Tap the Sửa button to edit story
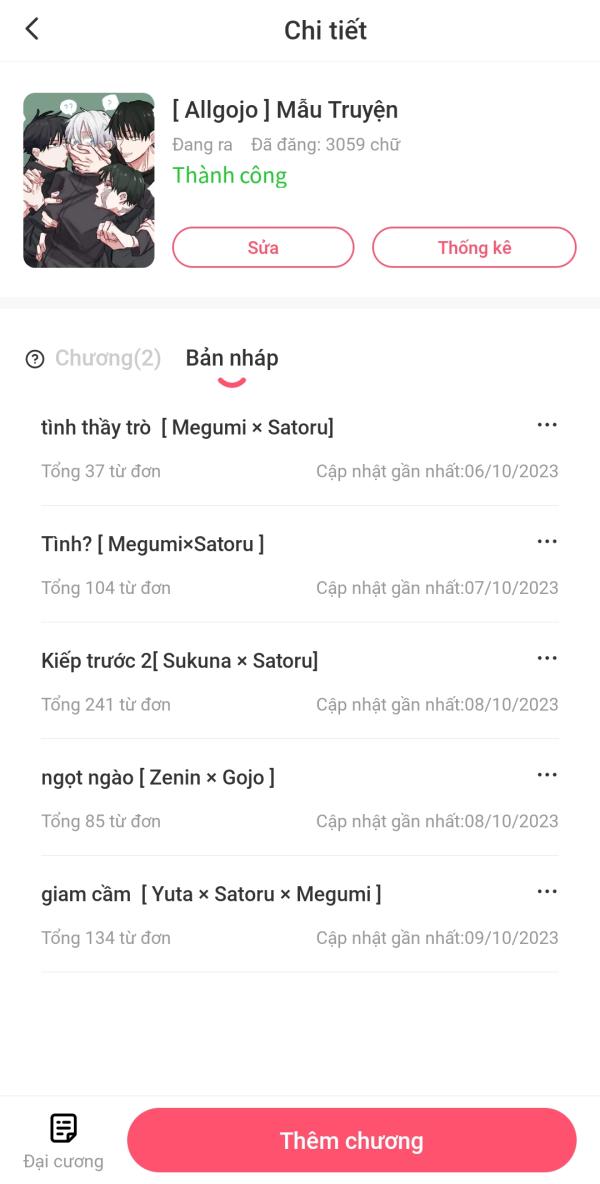The height and width of the screenshot is (1184, 600). click(x=263, y=248)
